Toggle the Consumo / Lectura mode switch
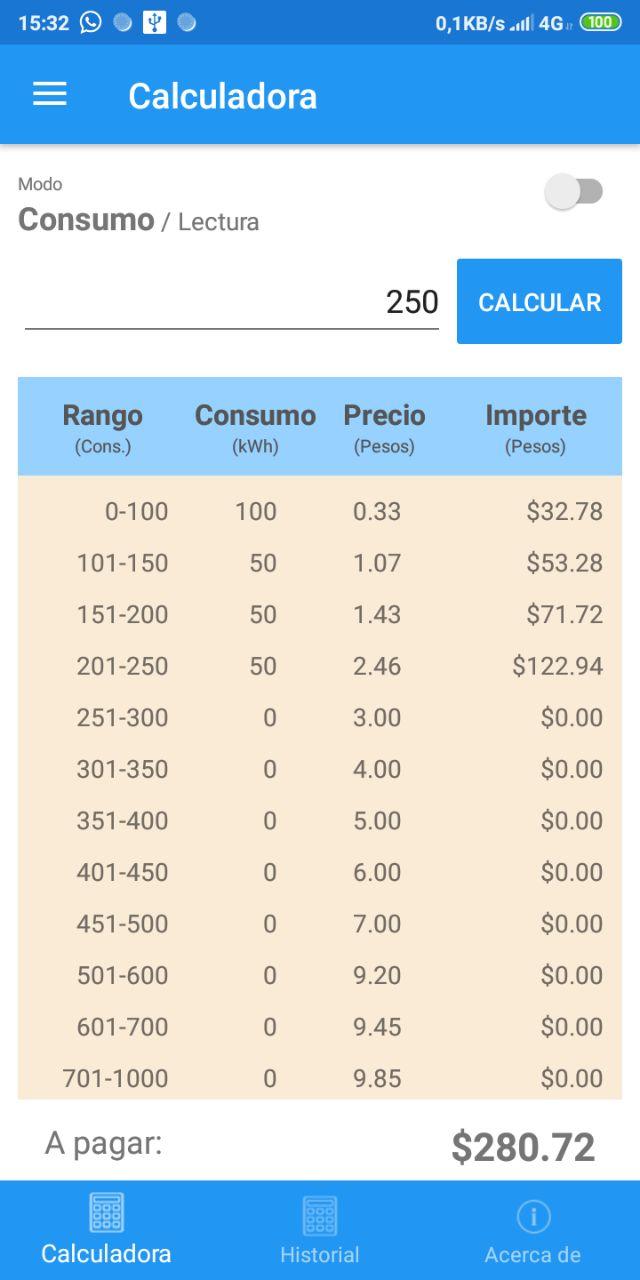640x1280 pixels. click(573, 192)
